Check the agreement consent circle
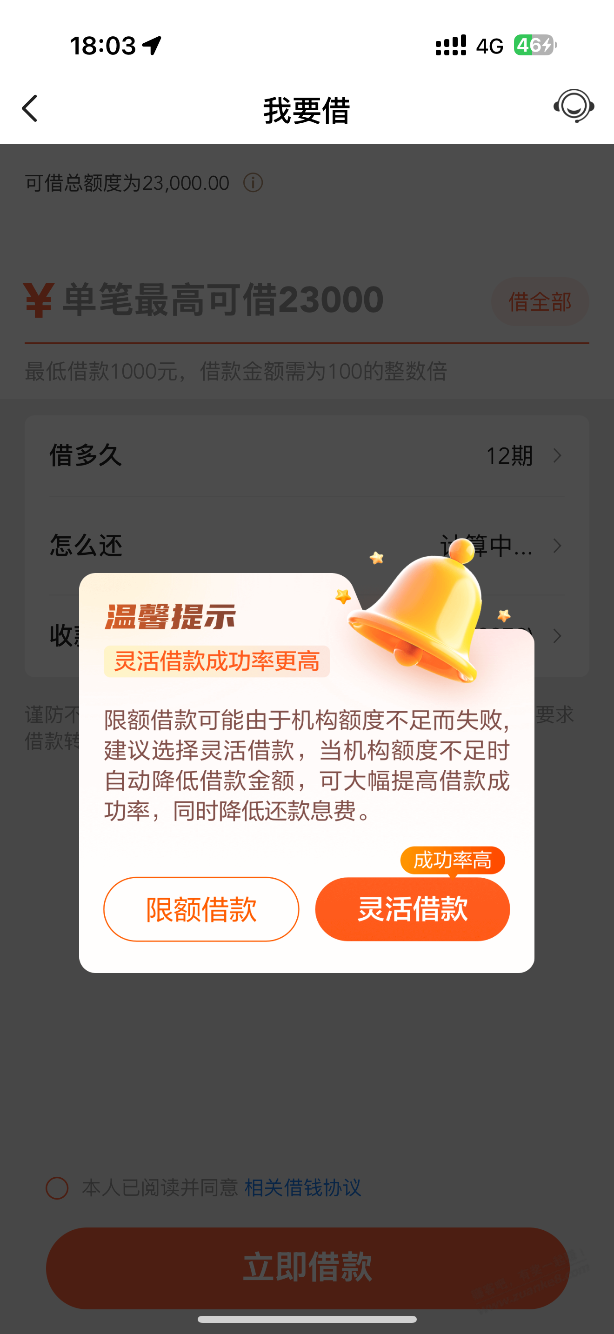This screenshot has height=1334, width=614. coord(57,1188)
